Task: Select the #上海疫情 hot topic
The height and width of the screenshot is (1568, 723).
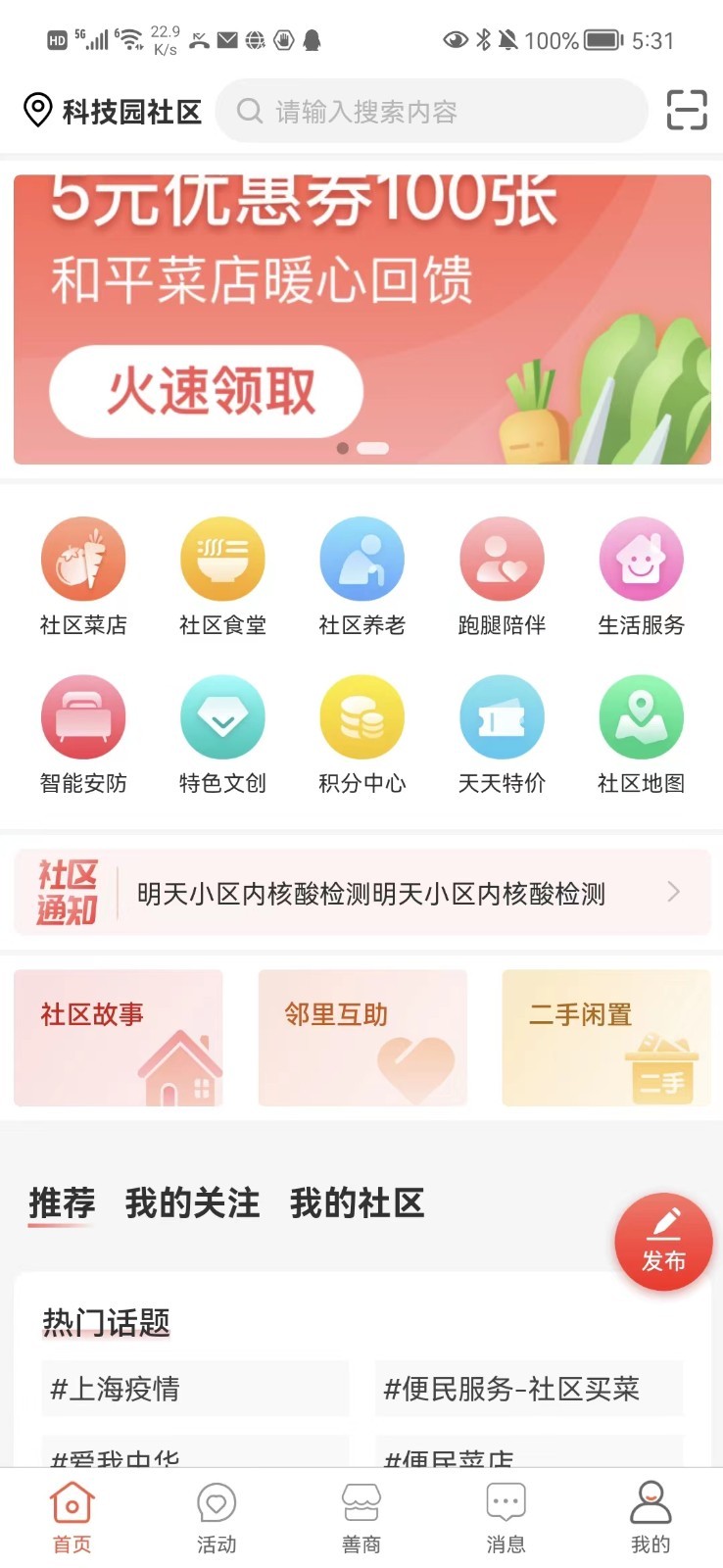Action: 195,1388
